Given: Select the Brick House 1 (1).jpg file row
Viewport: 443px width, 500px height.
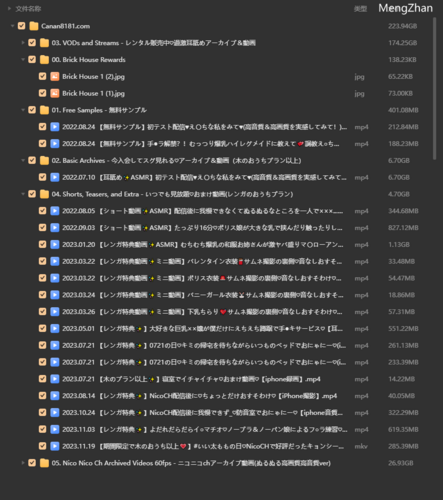Looking at the screenshot, I should coord(220,93).
